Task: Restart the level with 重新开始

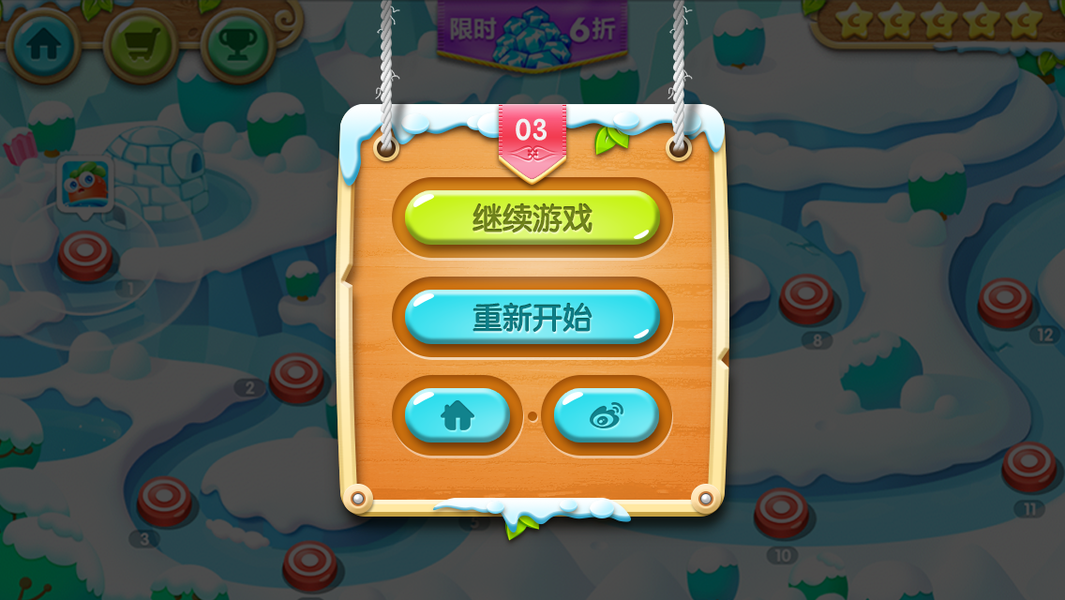Action: pyautogui.click(x=532, y=318)
